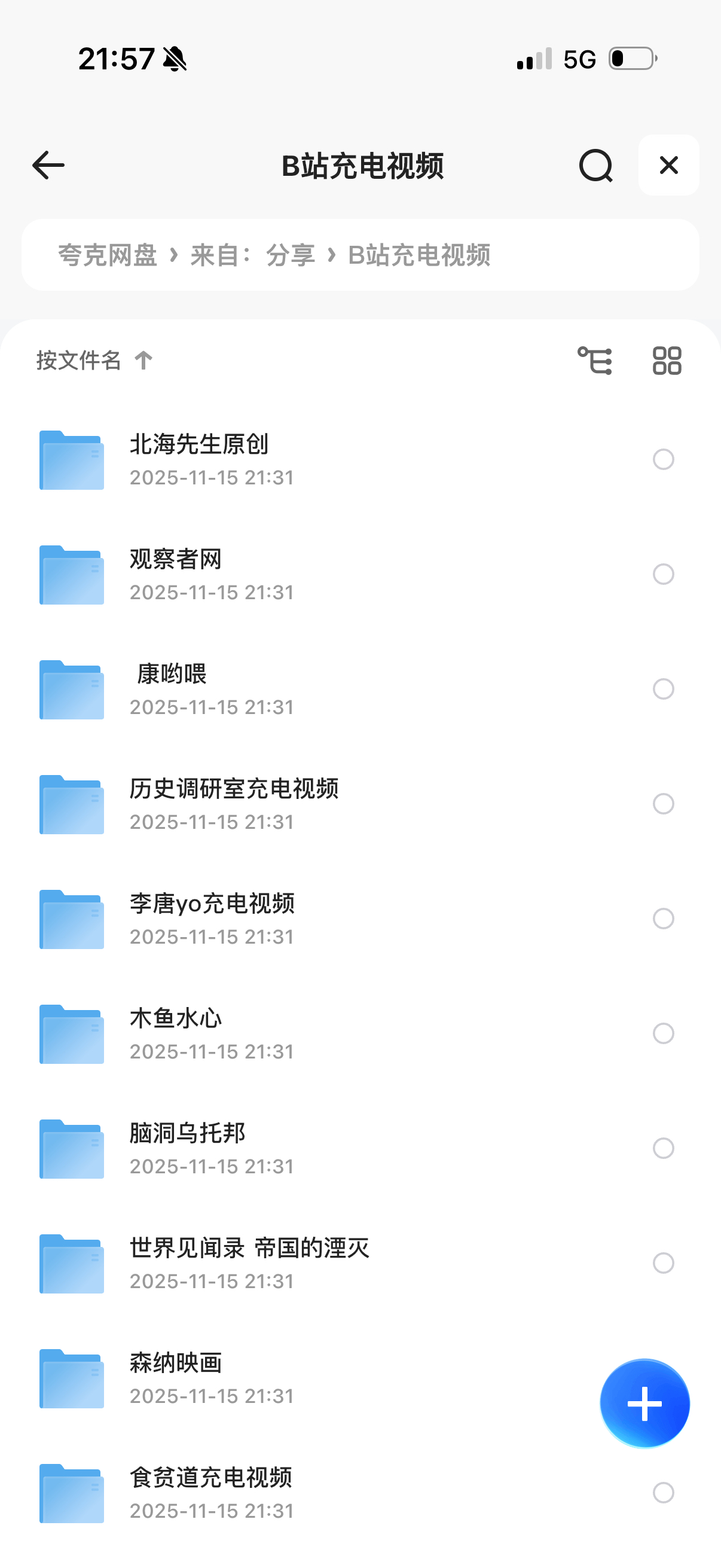
Task: Show the folder tree view
Action: pyautogui.click(x=594, y=361)
